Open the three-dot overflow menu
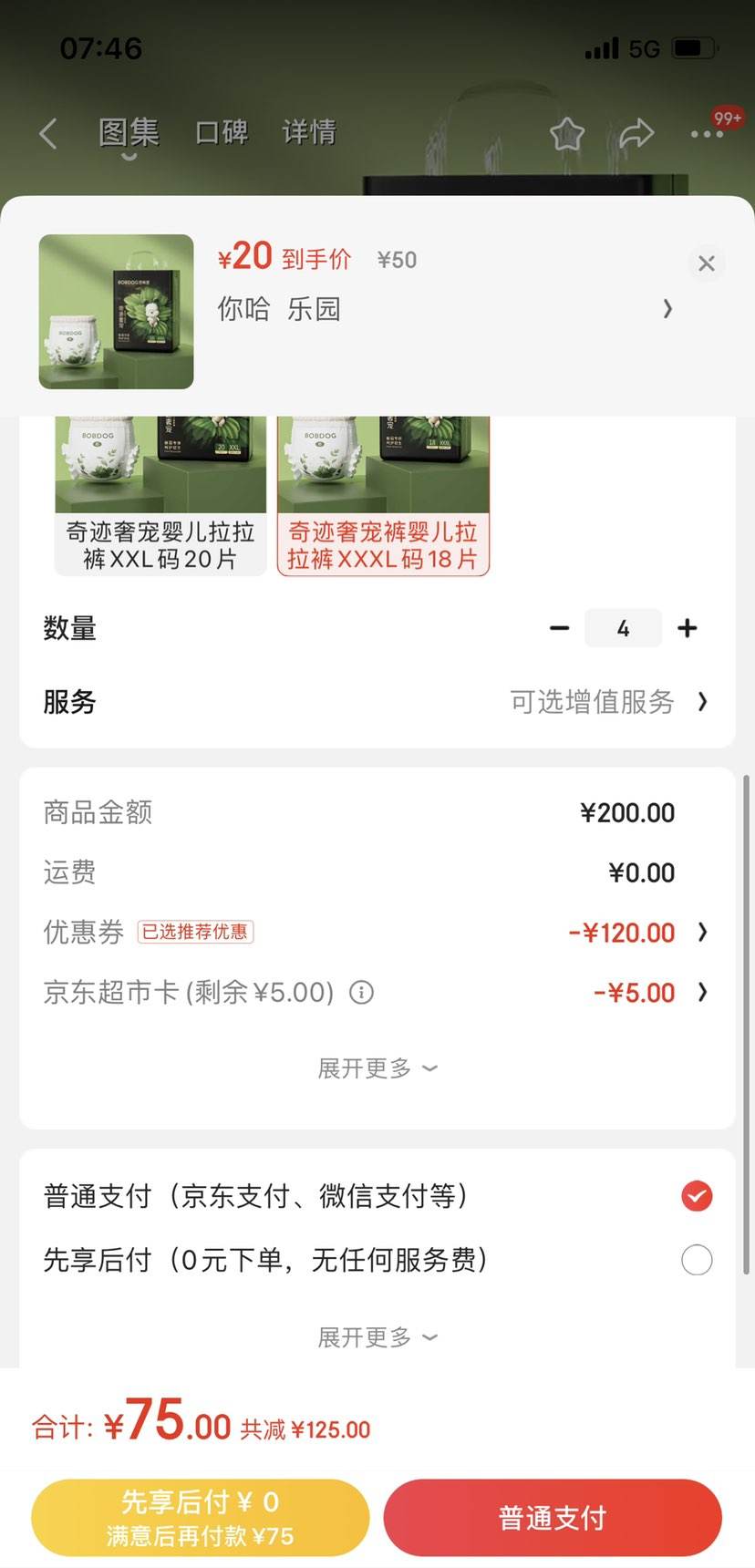The width and height of the screenshot is (755, 1568). point(707,134)
